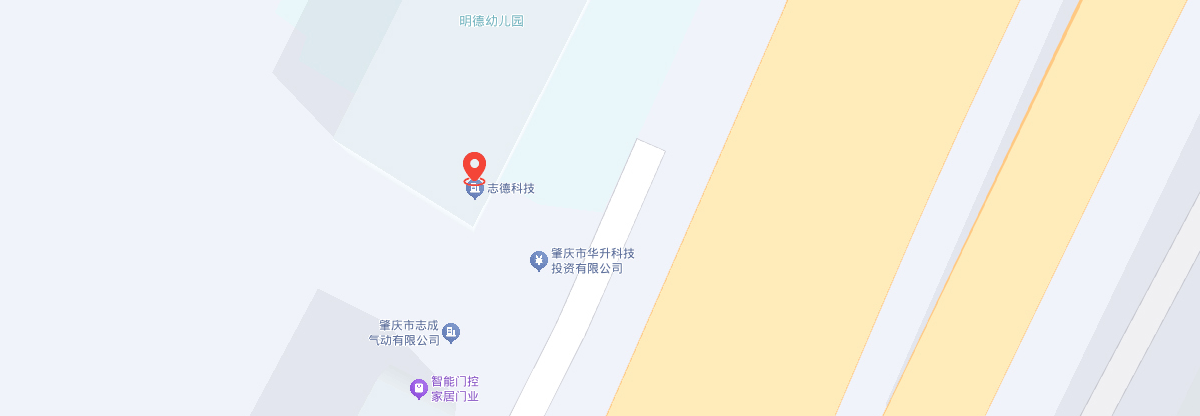Select the 肇庆市志成气动有限公司 point of interest
Image resolution: width=1200 pixels, height=416 pixels.
click(451, 332)
